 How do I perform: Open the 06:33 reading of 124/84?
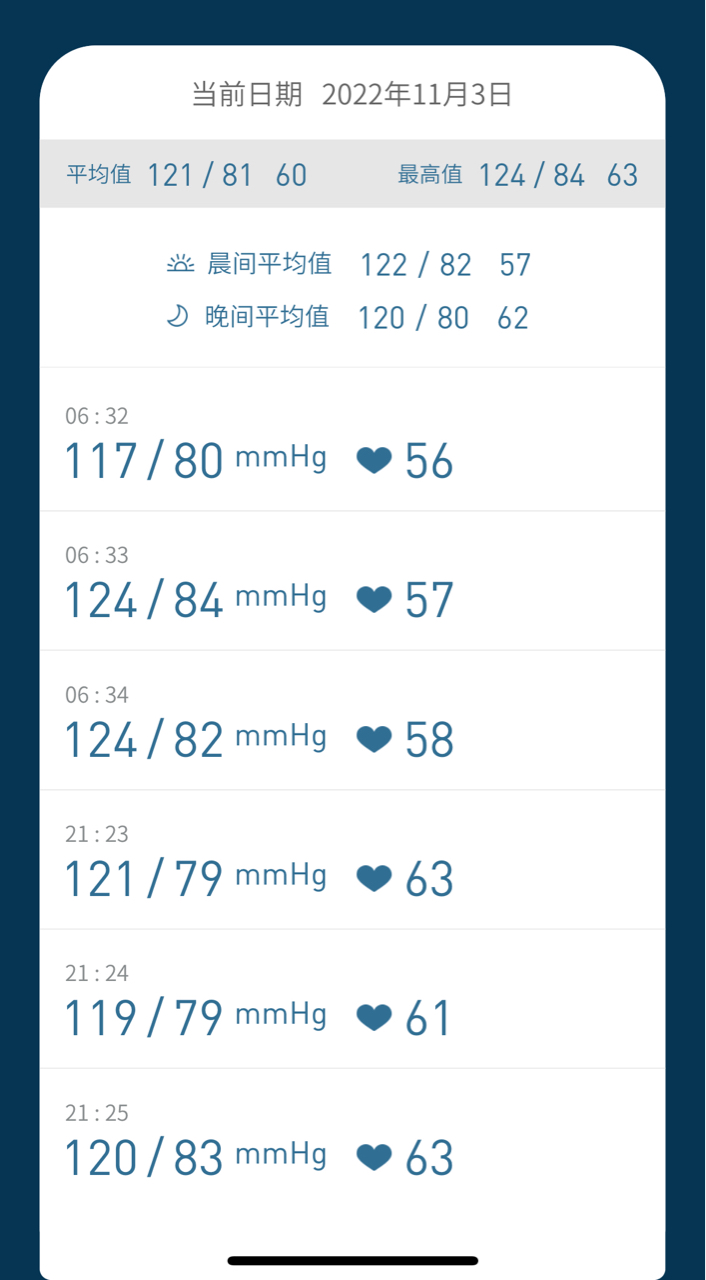352,581
